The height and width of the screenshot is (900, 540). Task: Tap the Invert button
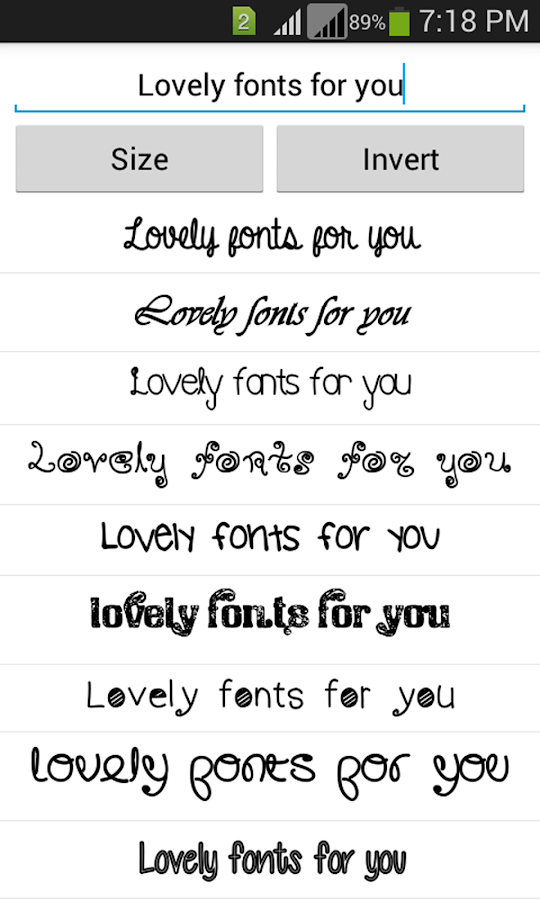click(x=401, y=159)
